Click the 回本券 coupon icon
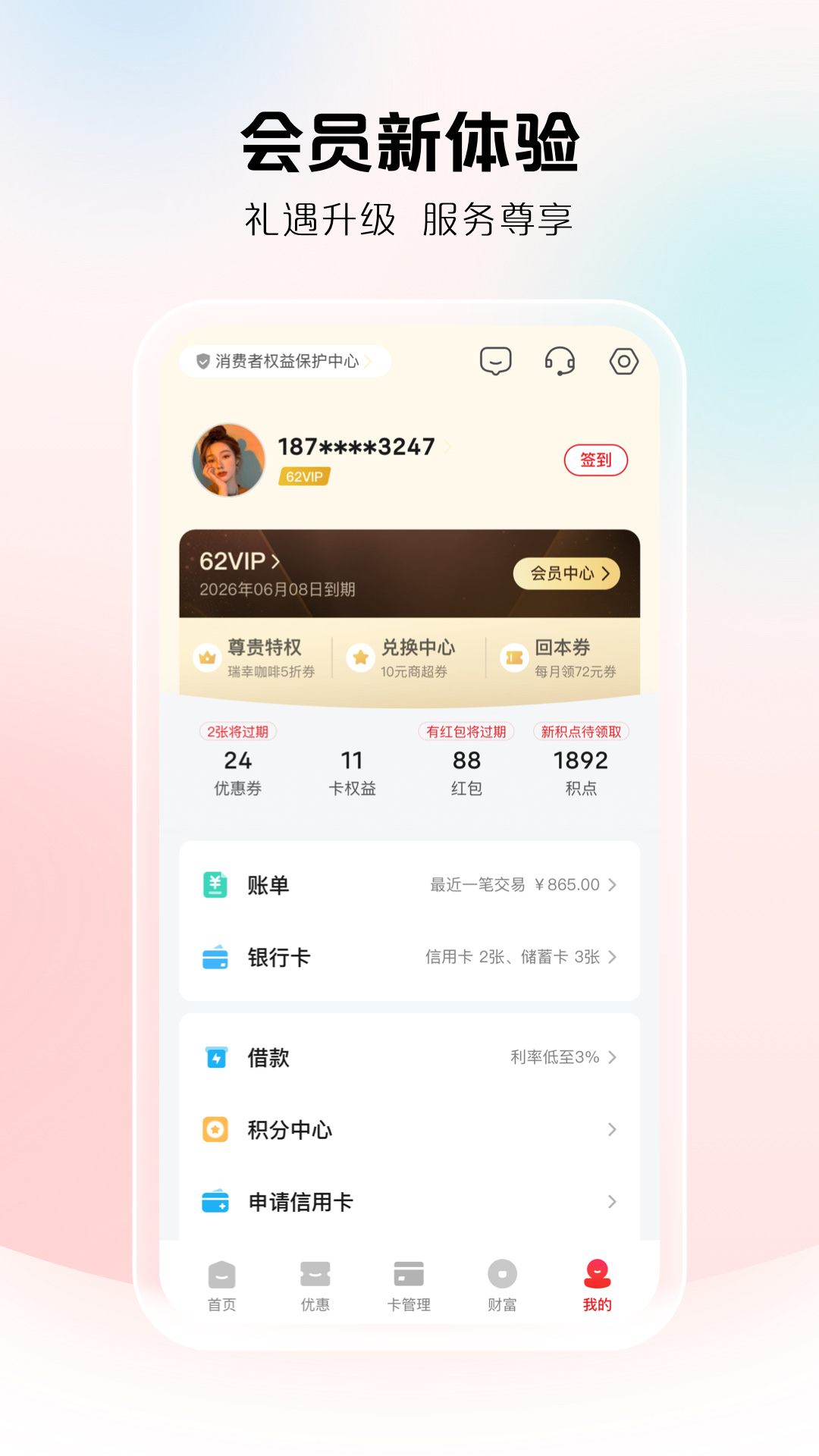819x1456 pixels. [513, 657]
